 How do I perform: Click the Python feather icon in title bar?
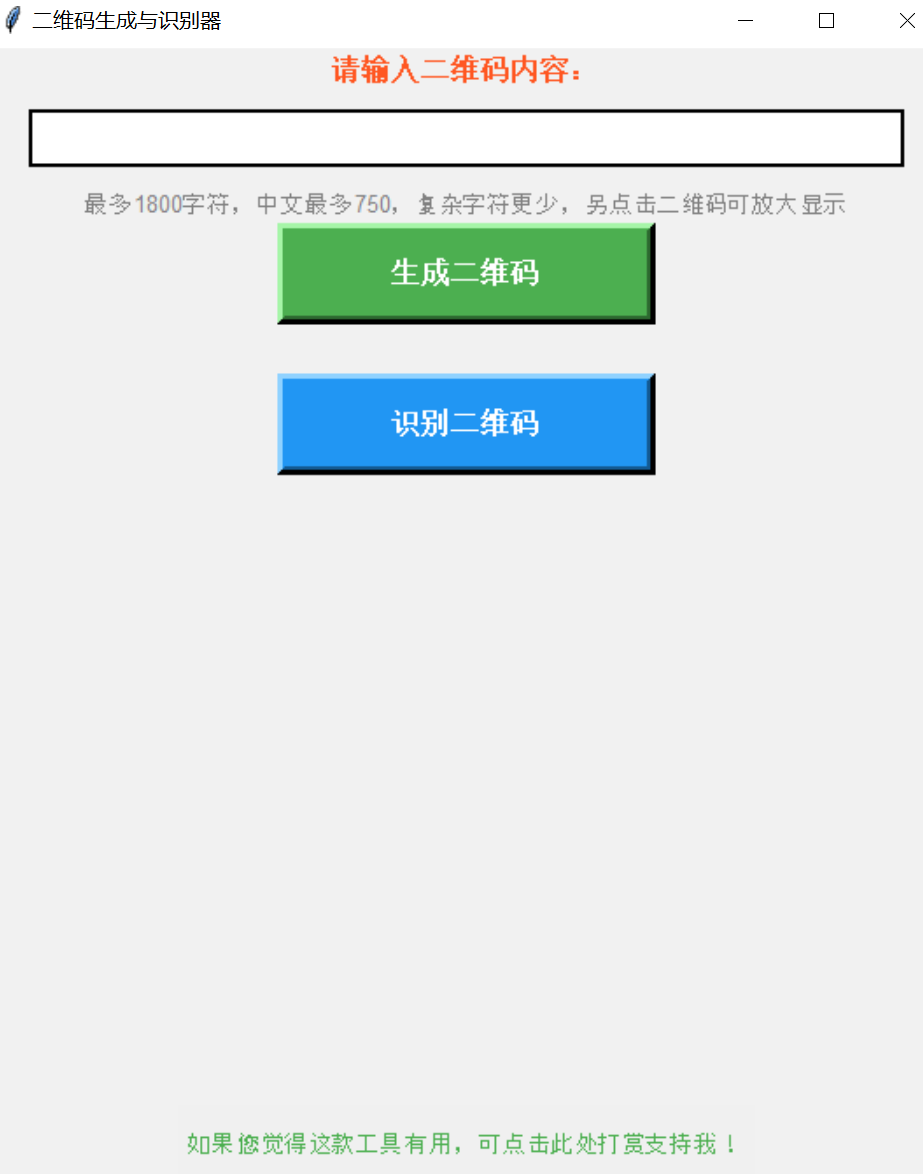tap(12, 19)
